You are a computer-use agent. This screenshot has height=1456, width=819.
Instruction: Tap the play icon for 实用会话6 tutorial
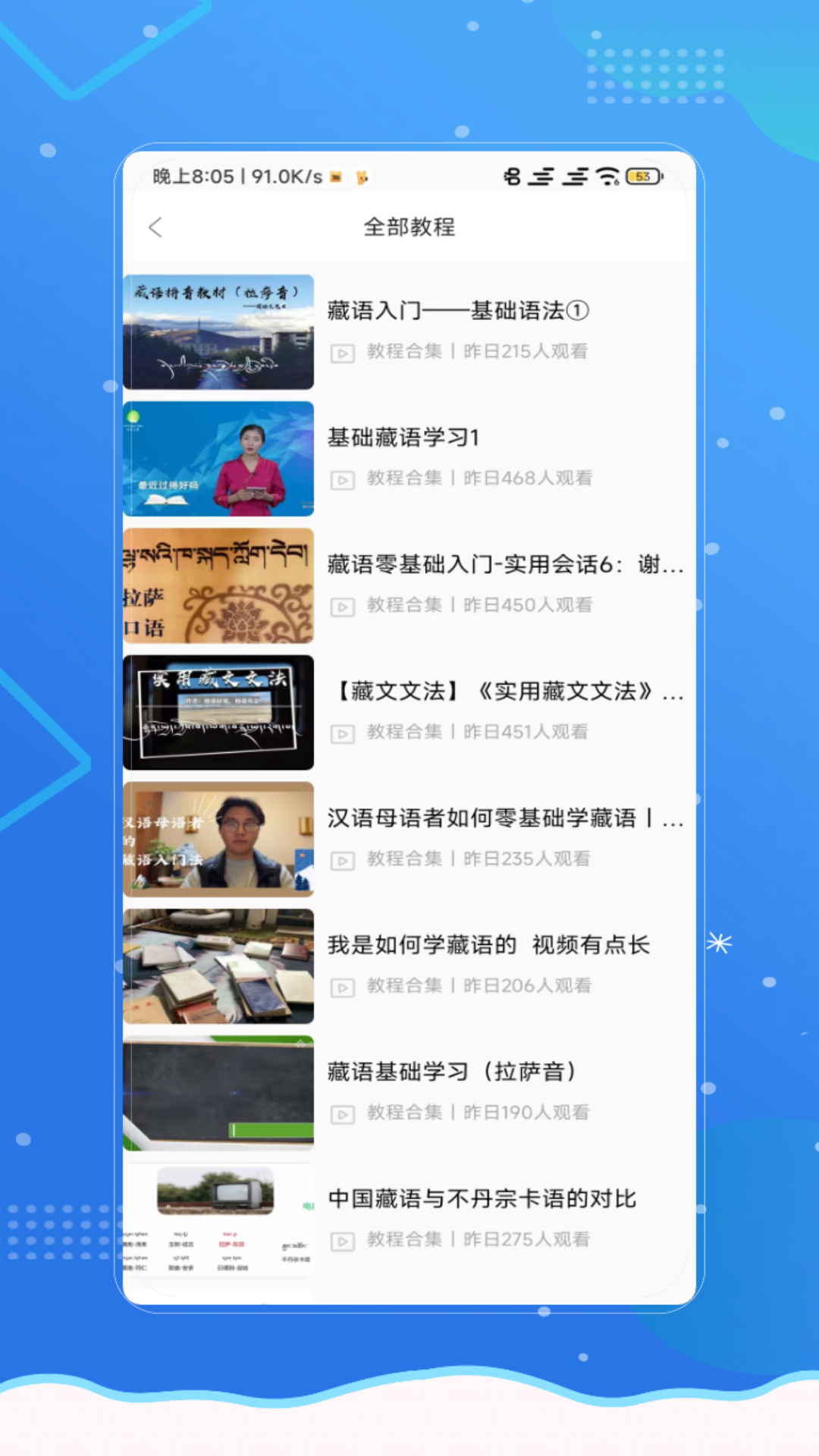[x=343, y=605]
